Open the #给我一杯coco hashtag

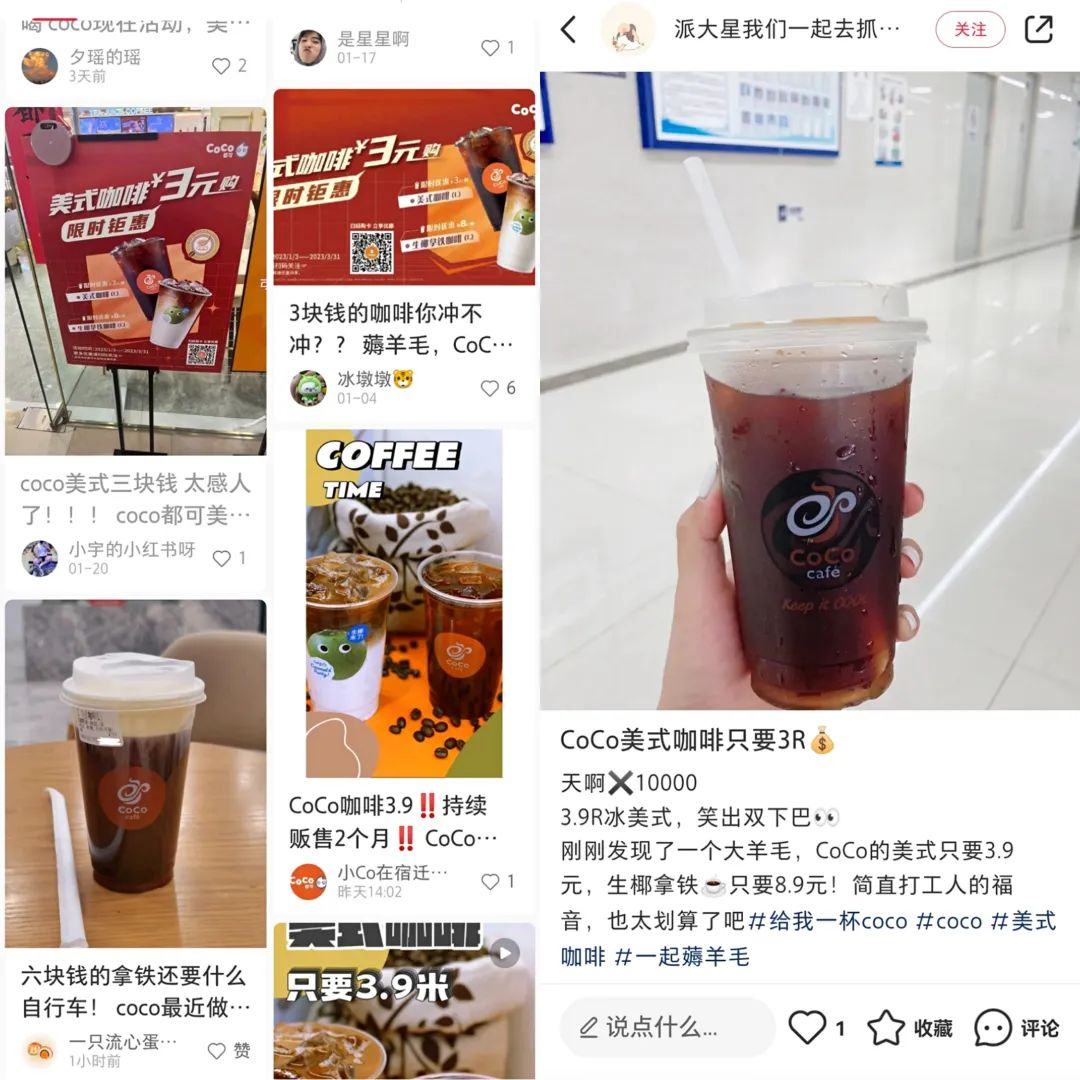pyautogui.click(x=827, y=921)
